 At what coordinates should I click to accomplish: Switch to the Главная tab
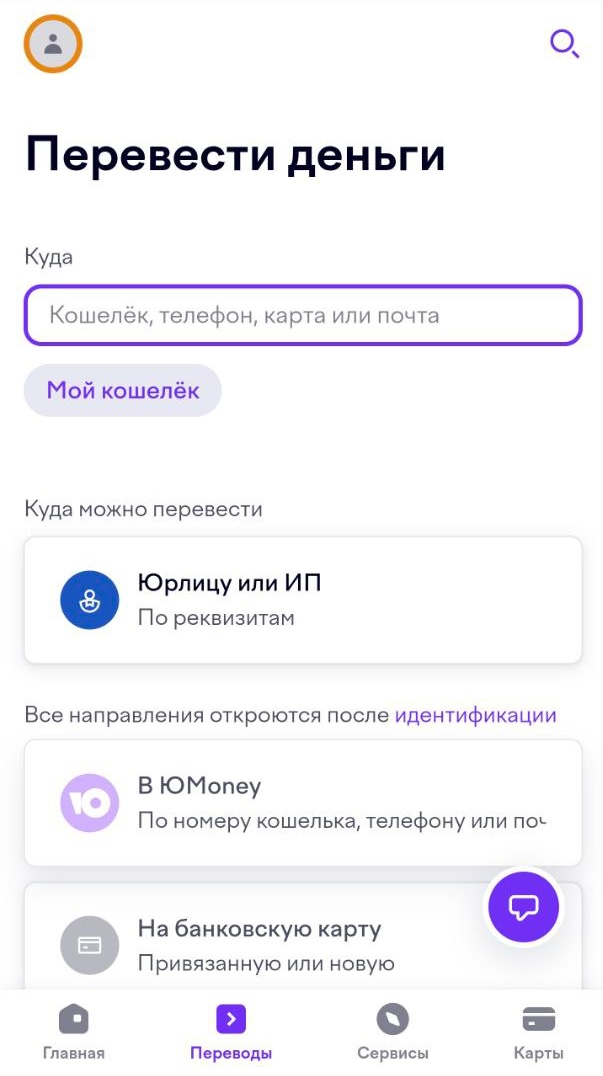click(74, 1033)
